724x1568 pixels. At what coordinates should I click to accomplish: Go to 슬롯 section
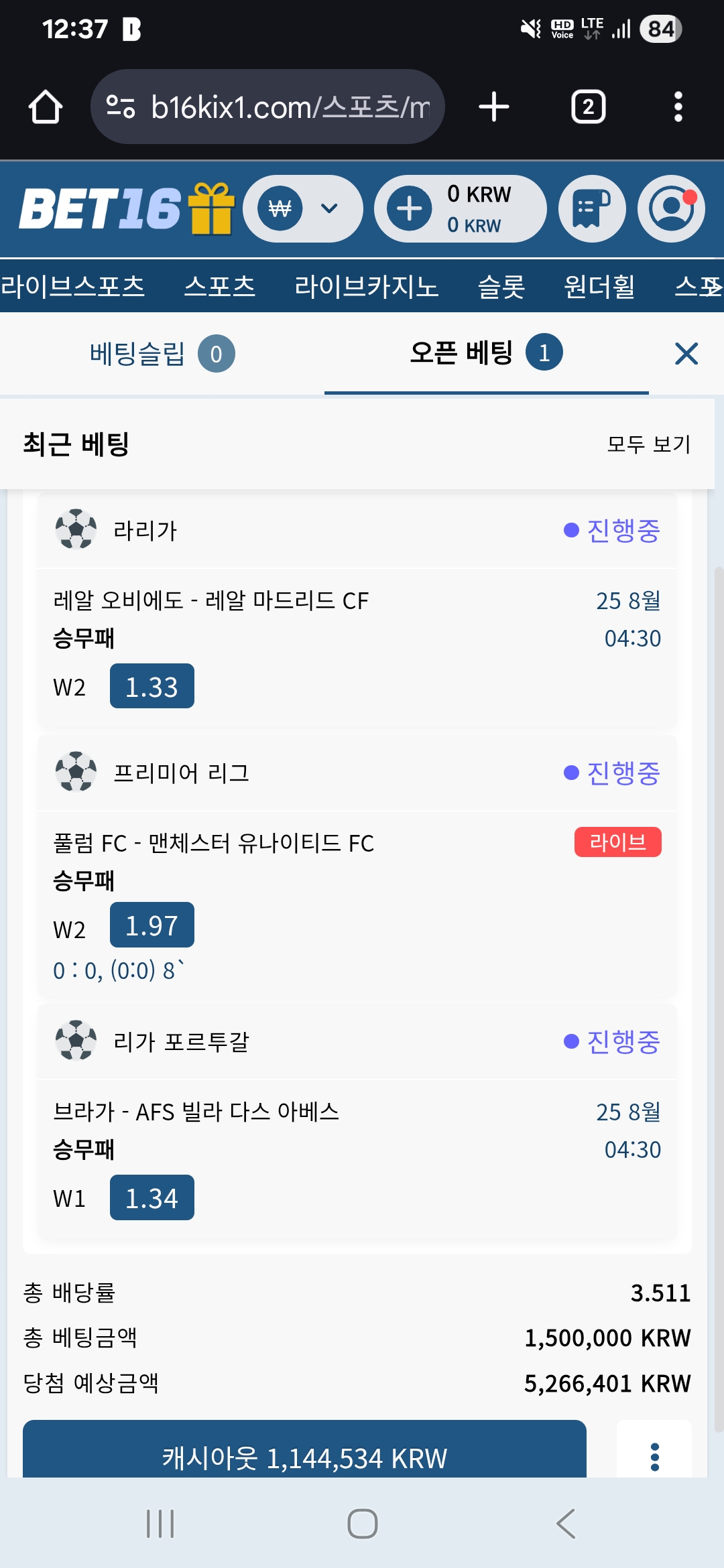501,286
